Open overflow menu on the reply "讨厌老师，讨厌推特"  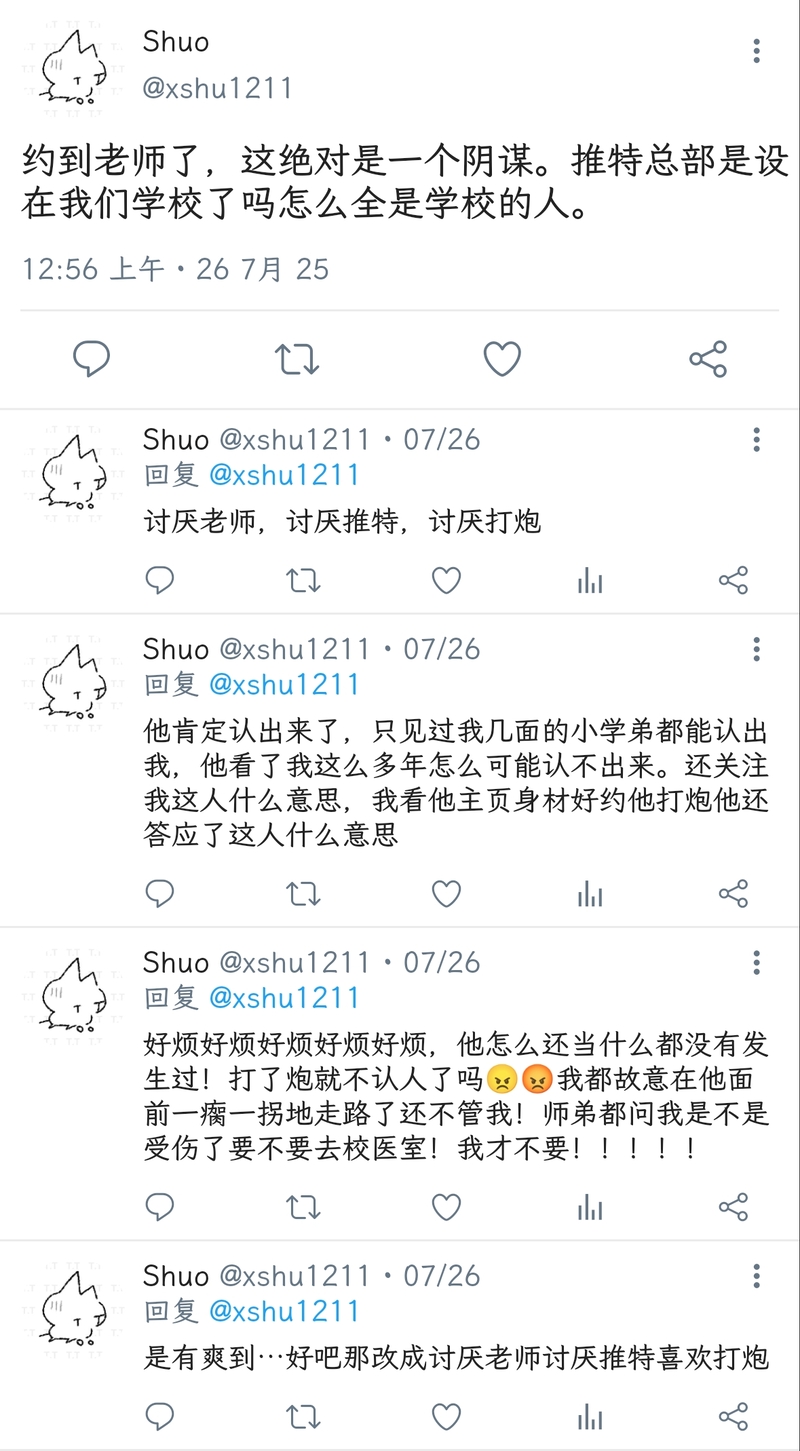pos(757,439)
